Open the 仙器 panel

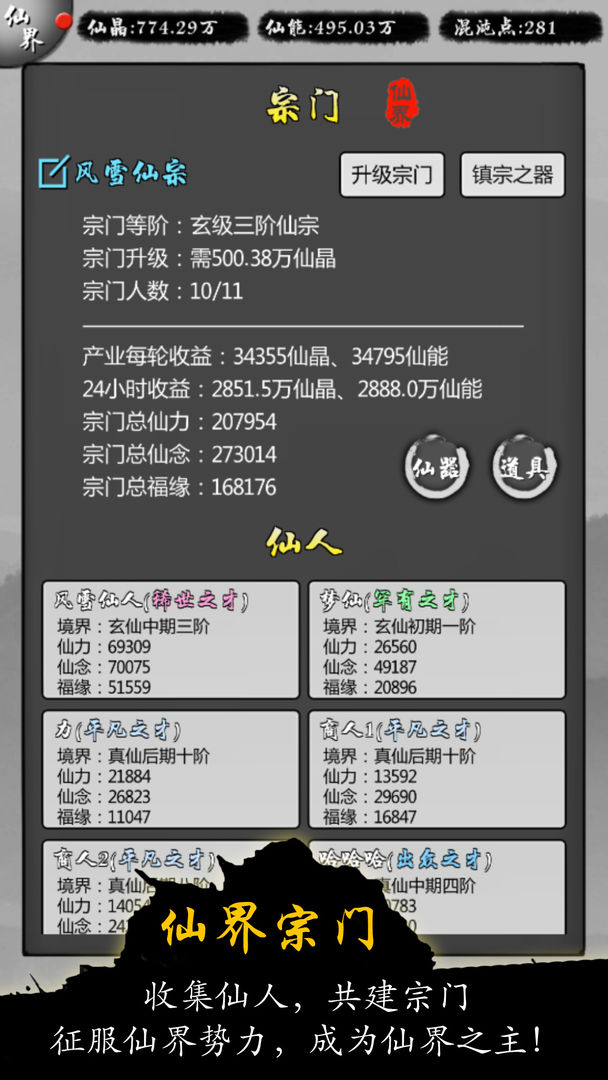click(x=436, y=468)
